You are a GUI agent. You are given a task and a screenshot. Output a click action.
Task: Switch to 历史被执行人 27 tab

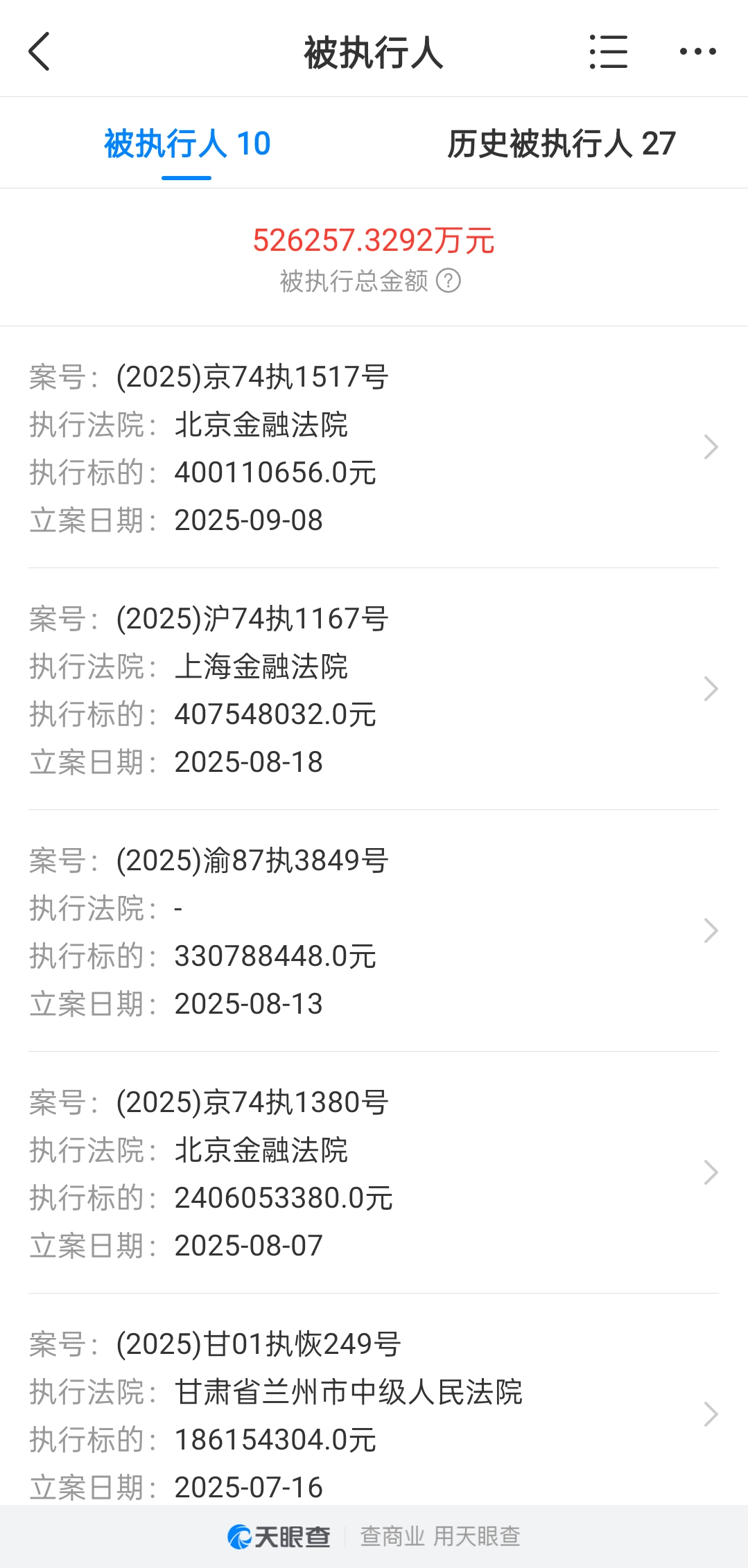point(561,144)
